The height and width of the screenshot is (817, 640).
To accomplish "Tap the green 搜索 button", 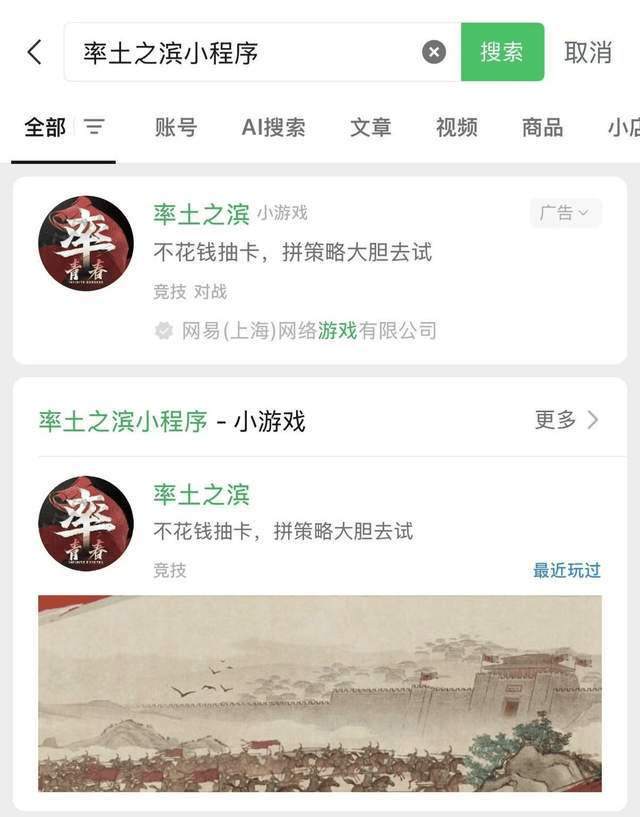I will pyautogui.click(x=502, y=52).
